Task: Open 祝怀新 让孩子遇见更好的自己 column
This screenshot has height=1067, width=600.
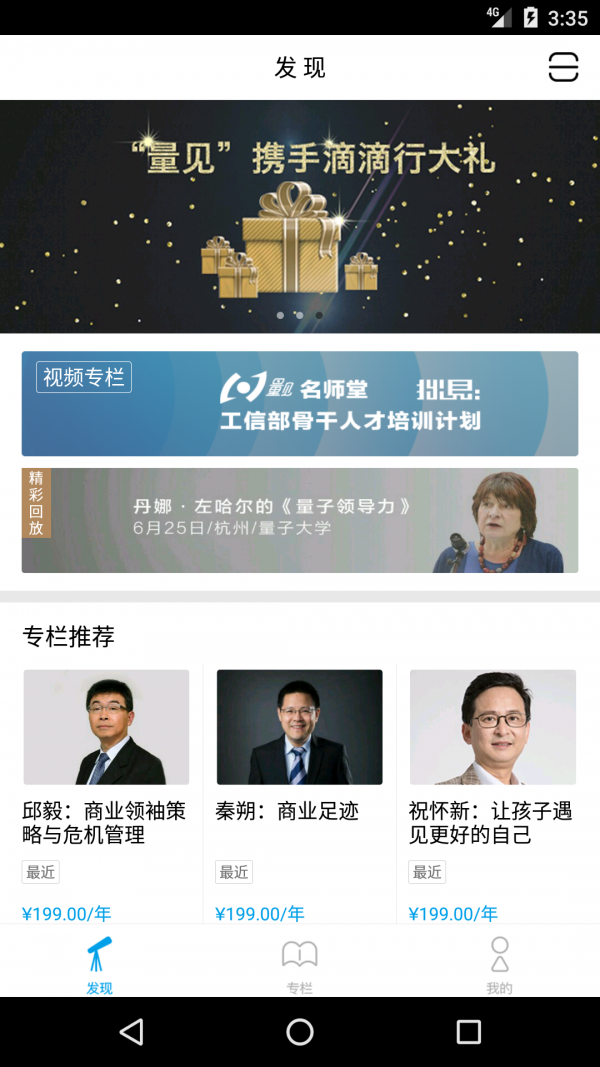Action: click(x=492, y=760)
